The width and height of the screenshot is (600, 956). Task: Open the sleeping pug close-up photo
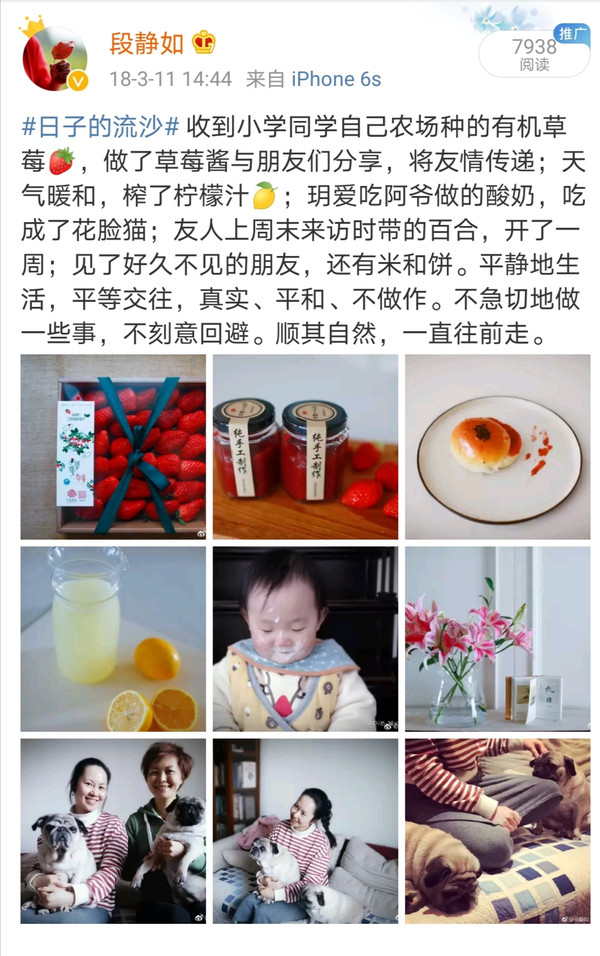point(497,830)
